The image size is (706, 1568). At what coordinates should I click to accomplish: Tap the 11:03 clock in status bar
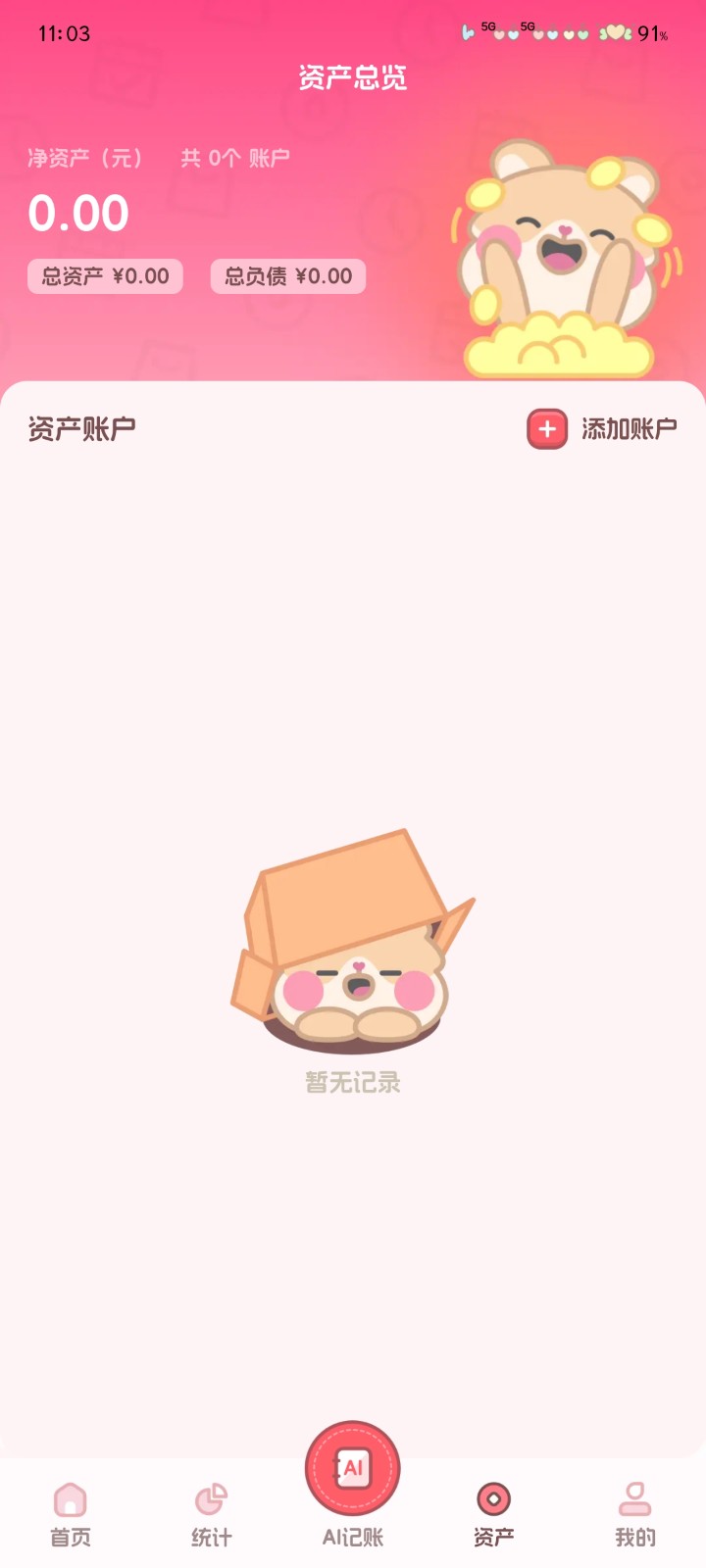tap(61, 33)
